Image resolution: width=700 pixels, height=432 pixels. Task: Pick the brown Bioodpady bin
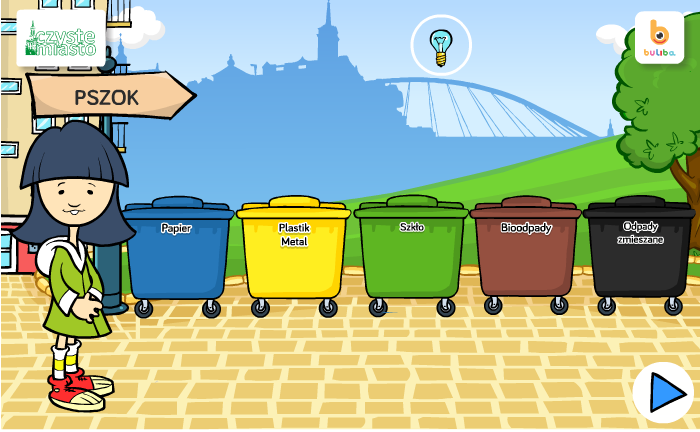[x=526, y=253]
